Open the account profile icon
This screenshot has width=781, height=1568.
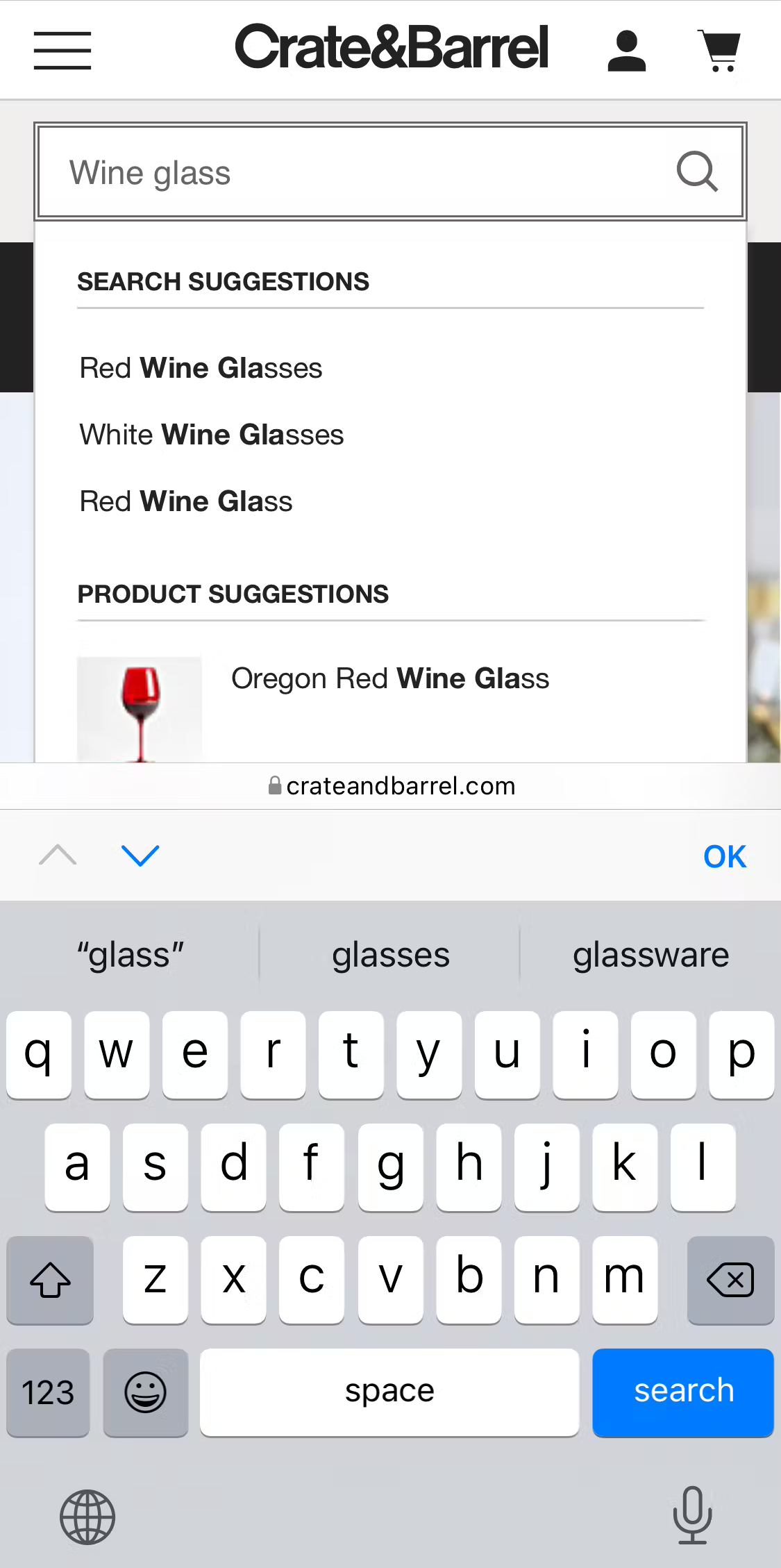pyautogui.click(x=625, y=49)
